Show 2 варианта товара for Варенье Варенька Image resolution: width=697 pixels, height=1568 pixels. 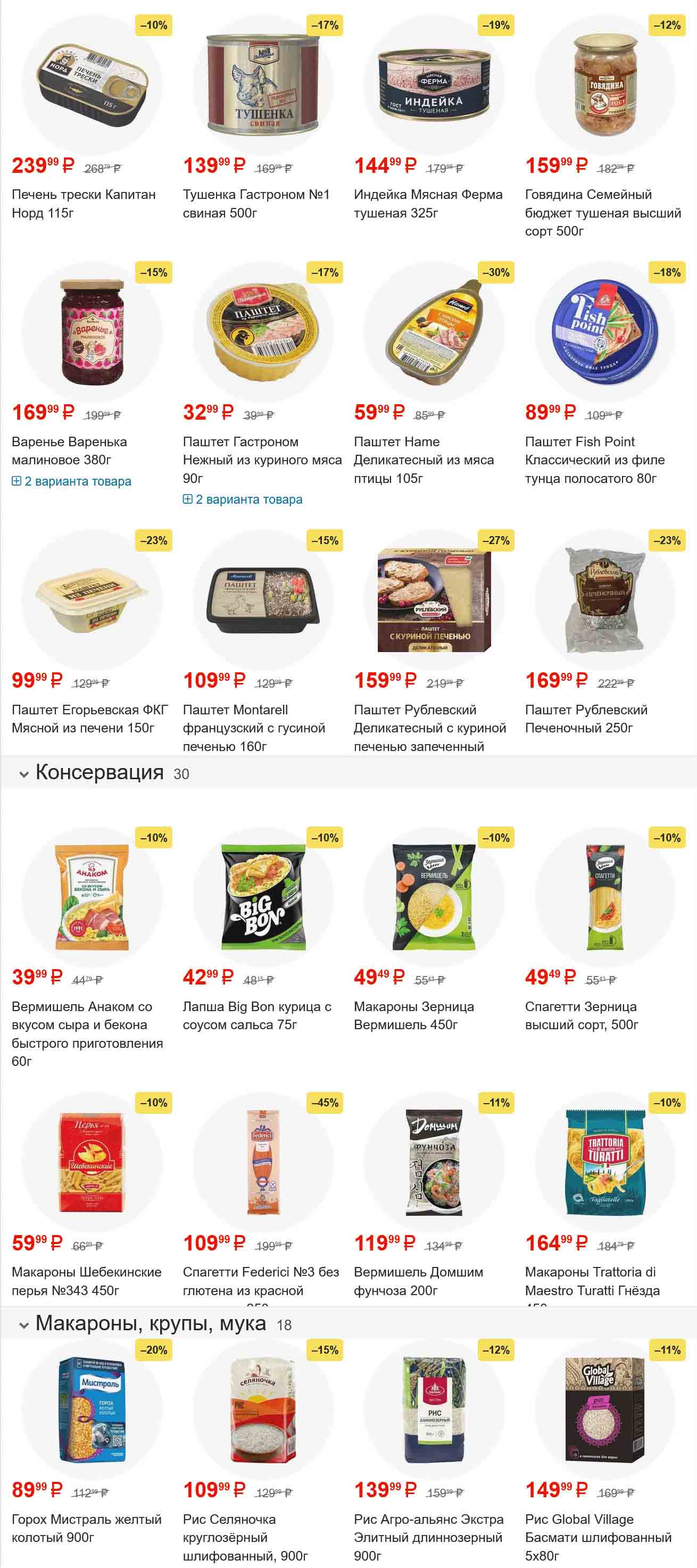click(x=72, y=481)
